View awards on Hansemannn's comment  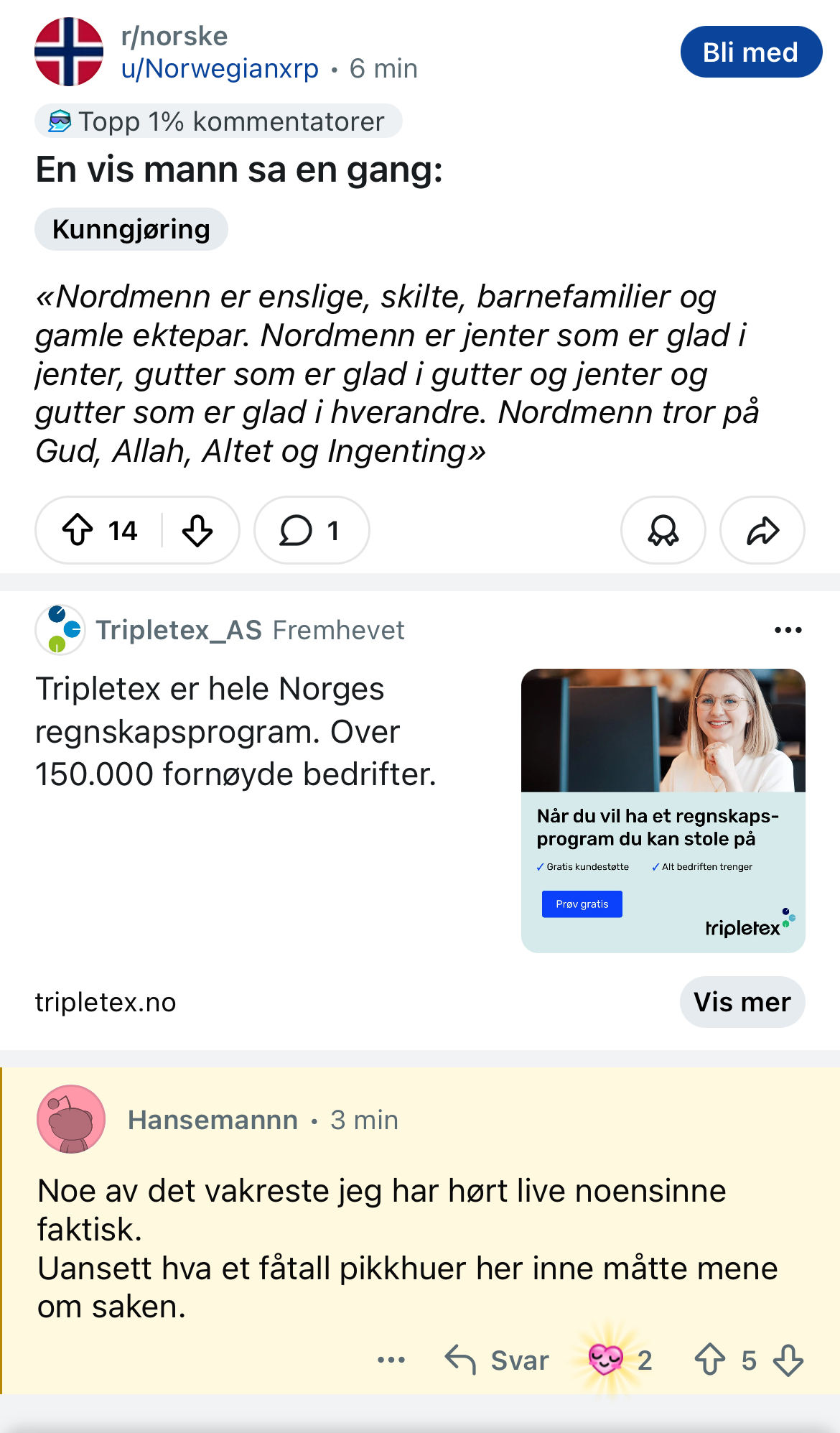coord(619,1360)
